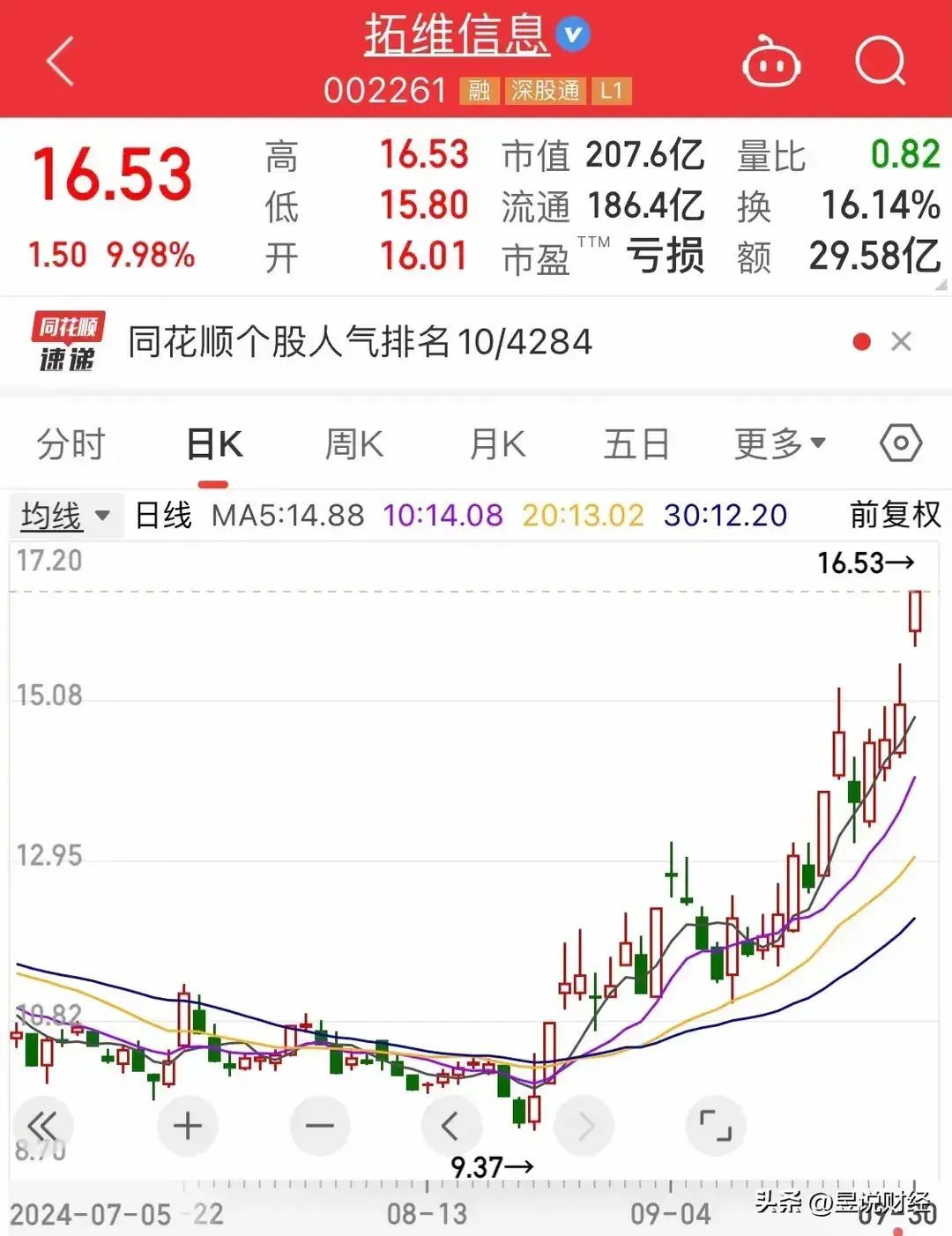The width and height of the screenshot is (952, 1236).
Task: Switch to the 周K chart tab
Action: 354,444
